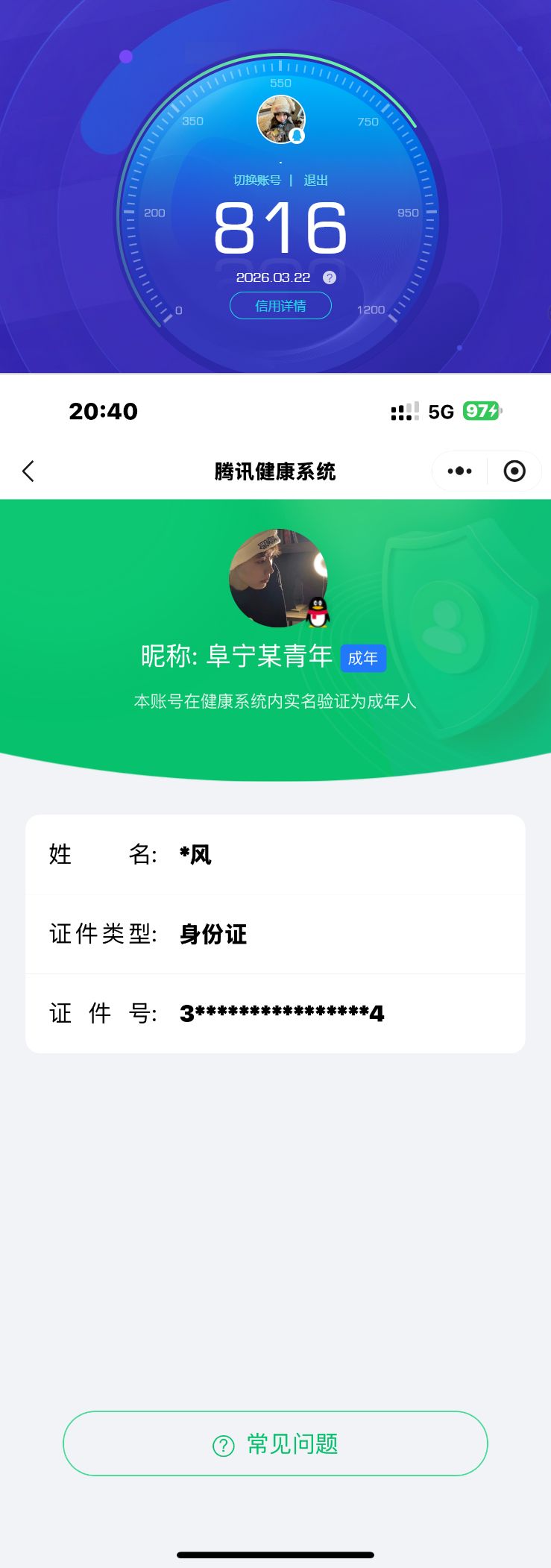Expand the 信用详情 credit details panel
This screenshot has width=551, height=1568.
[280, 305]
